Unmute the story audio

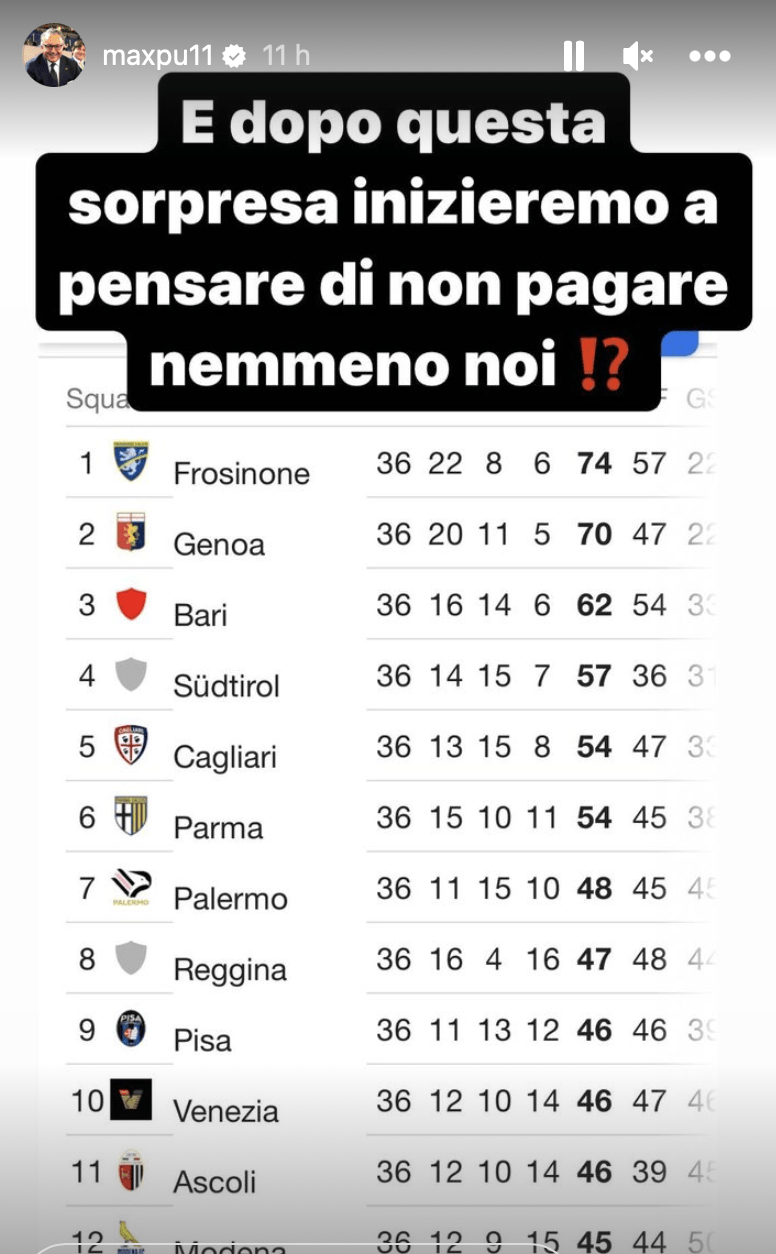tap(637, 56)
